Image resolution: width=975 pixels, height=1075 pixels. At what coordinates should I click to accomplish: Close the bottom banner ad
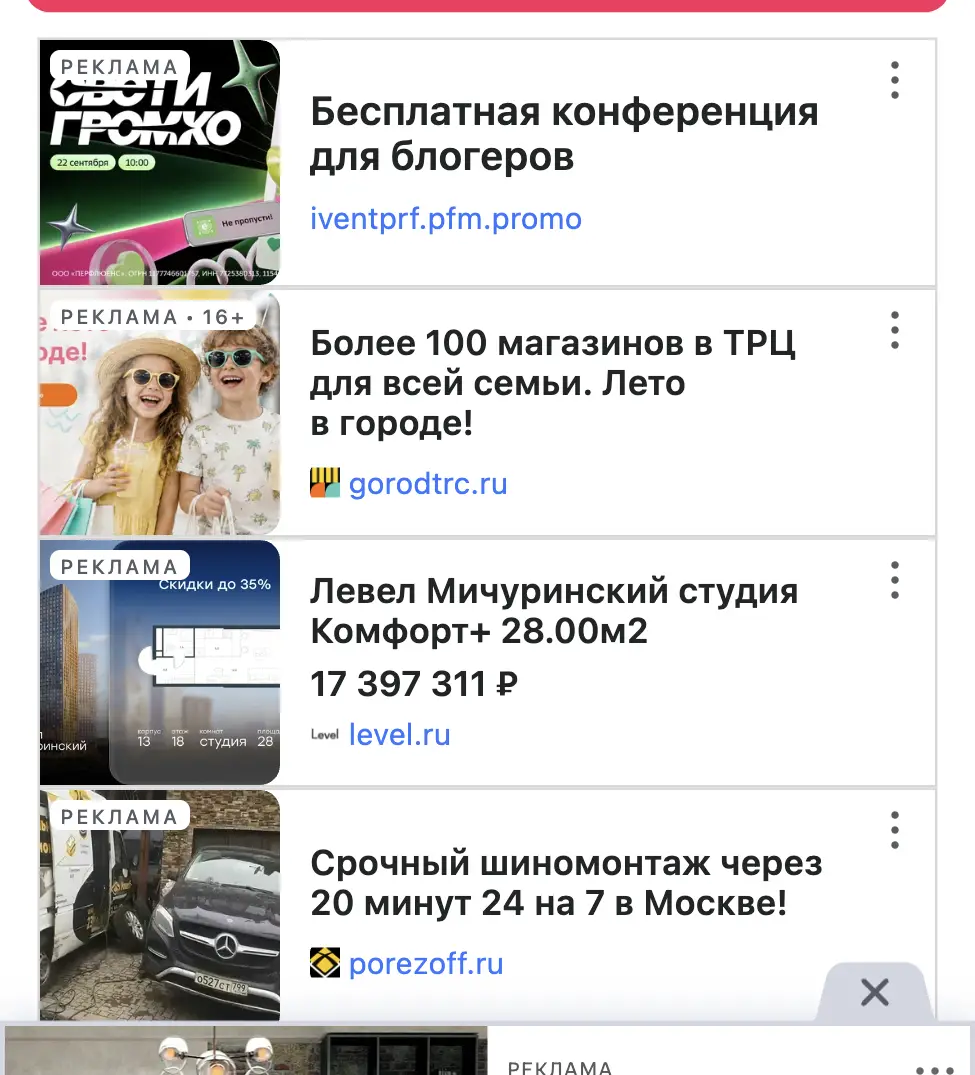(x=874, y=992)
